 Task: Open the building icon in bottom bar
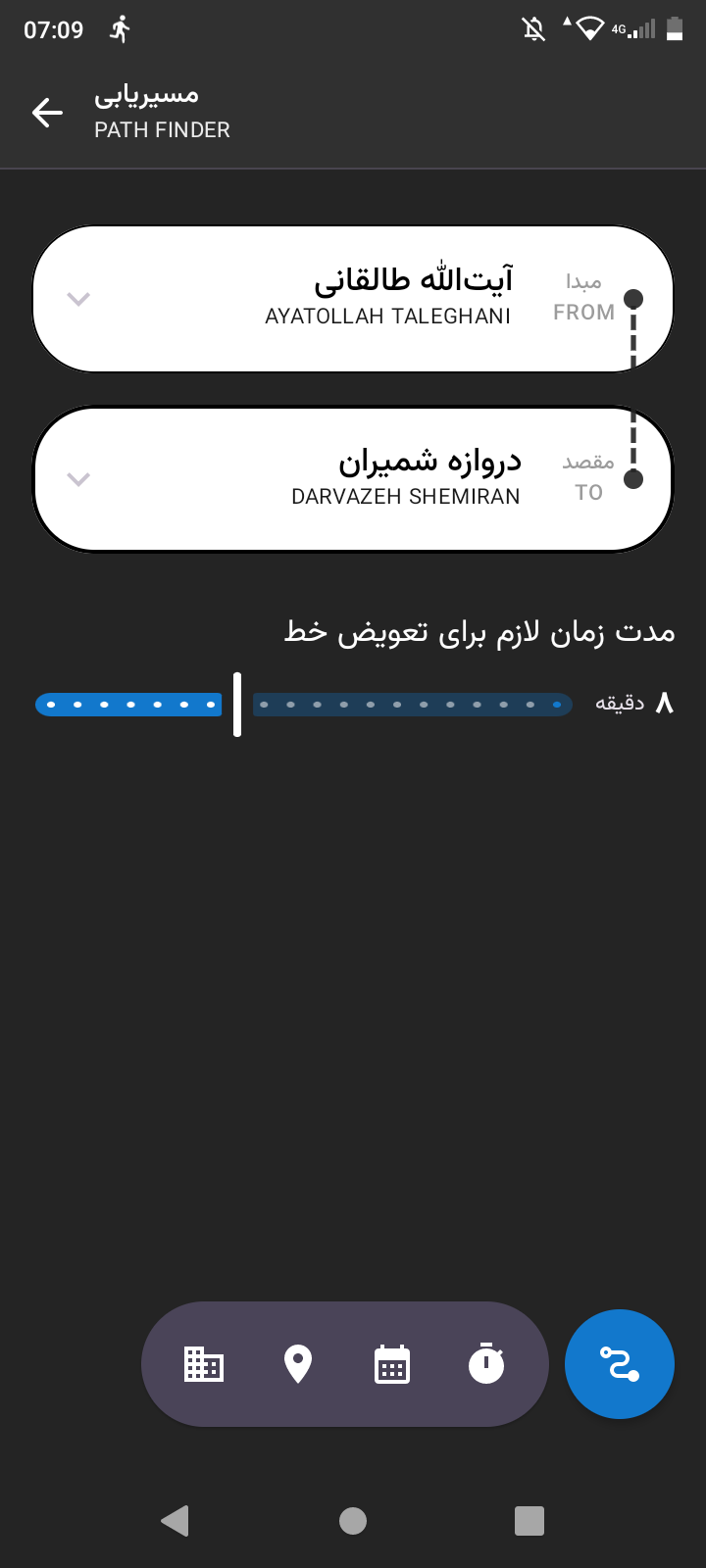204,1363
